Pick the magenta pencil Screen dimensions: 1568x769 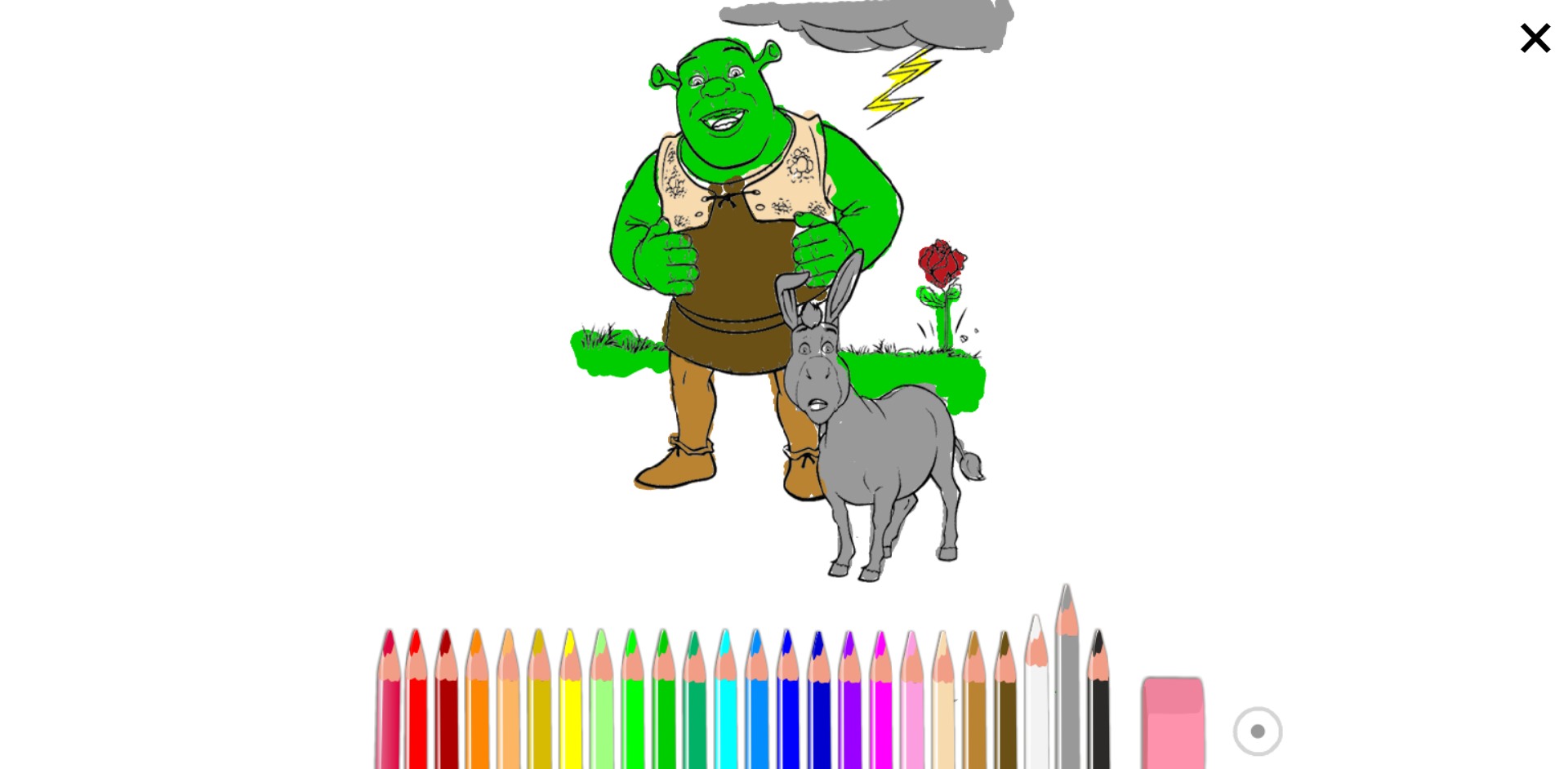(x=881, y=710)
